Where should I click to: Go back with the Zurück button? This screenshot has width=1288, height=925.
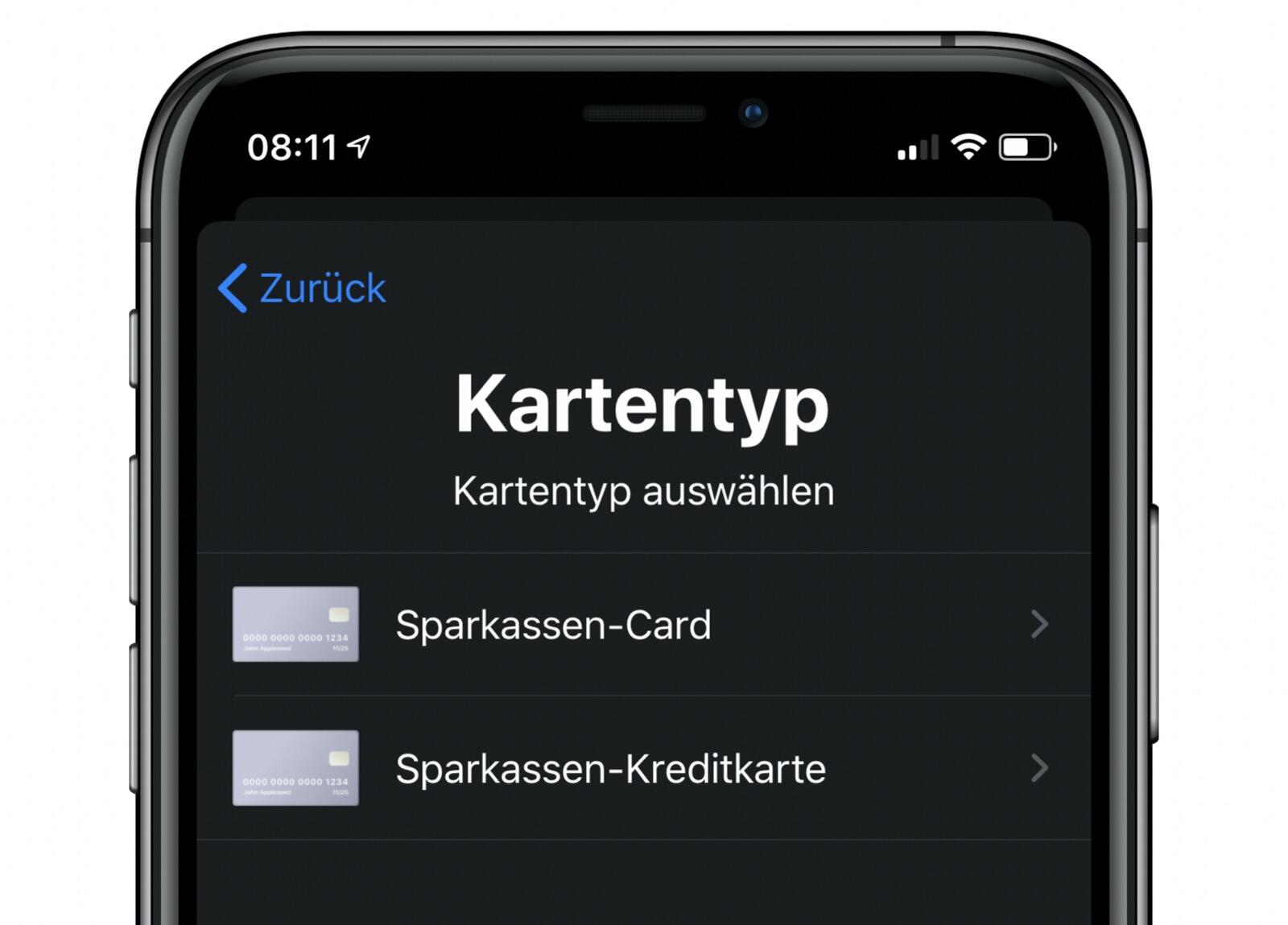303,288
